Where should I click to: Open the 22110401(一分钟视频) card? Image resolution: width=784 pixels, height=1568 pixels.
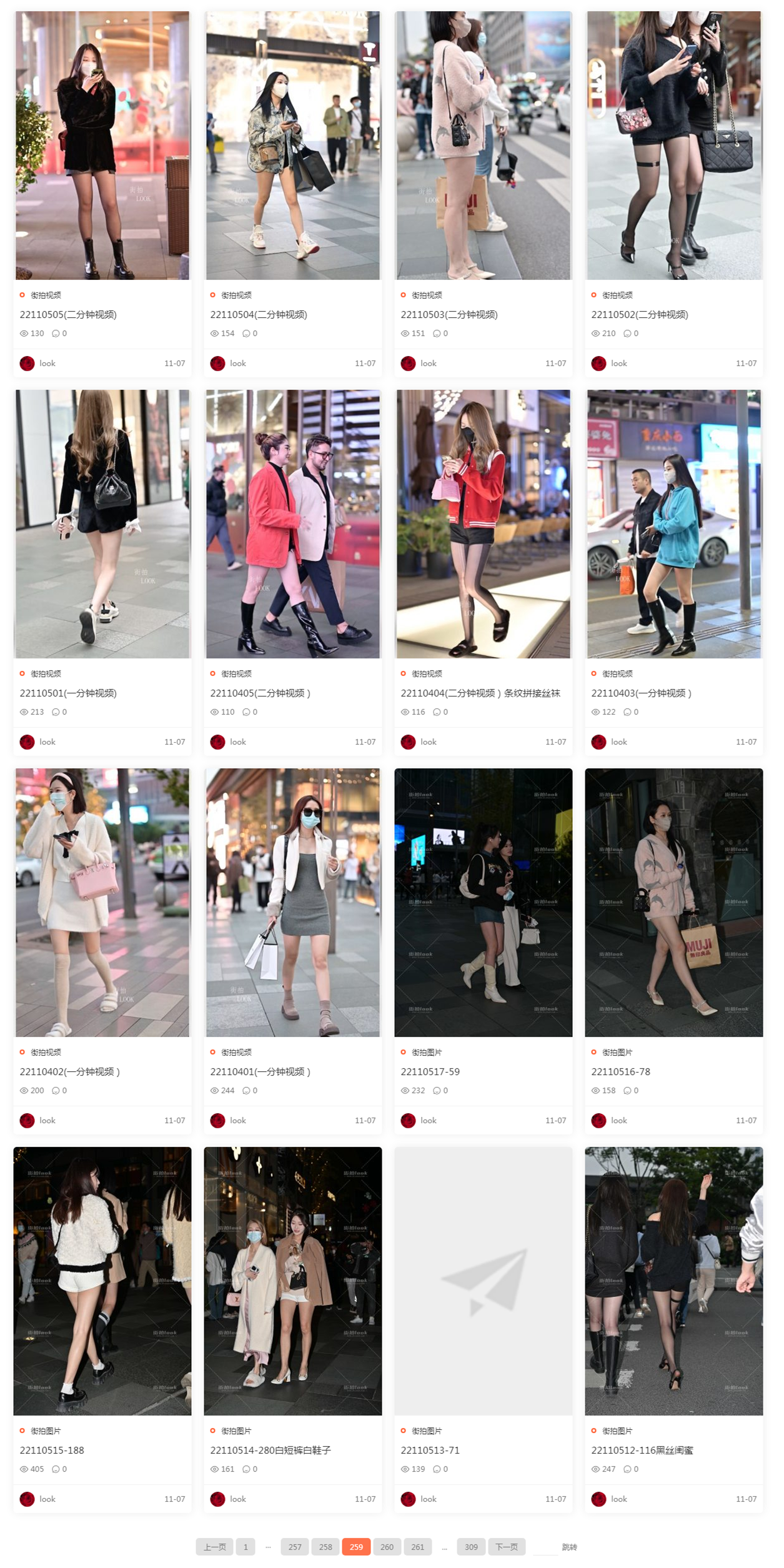click(x=260, y=1071)
